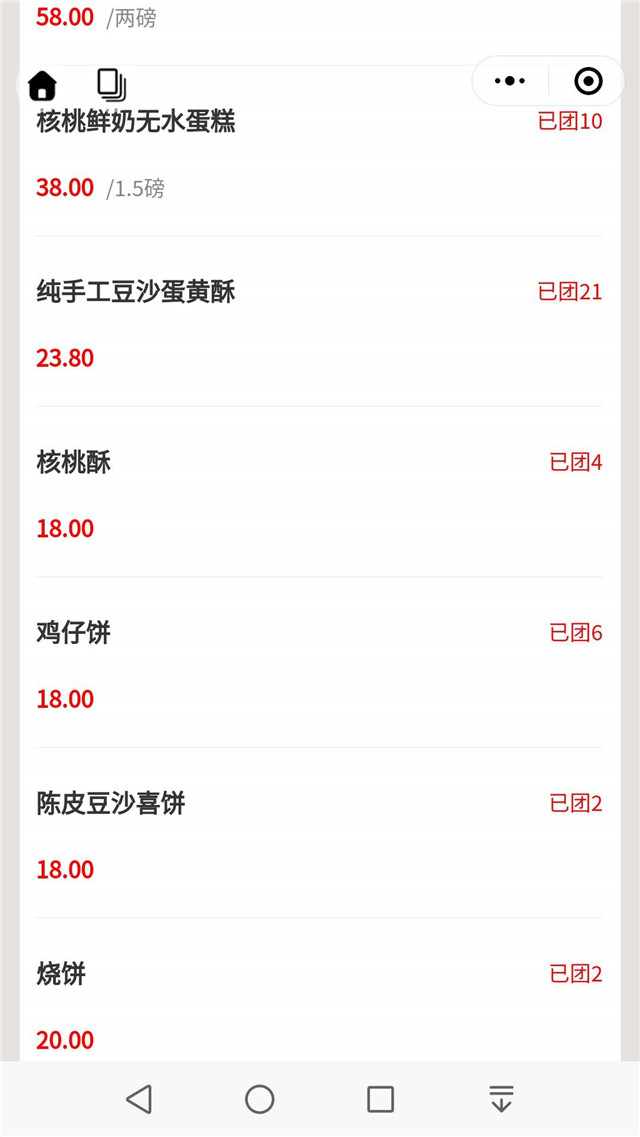The height and width of the screenshot is (1137, 640).
Task: Select the 烧饼 item
Action: tap(319, 990)
